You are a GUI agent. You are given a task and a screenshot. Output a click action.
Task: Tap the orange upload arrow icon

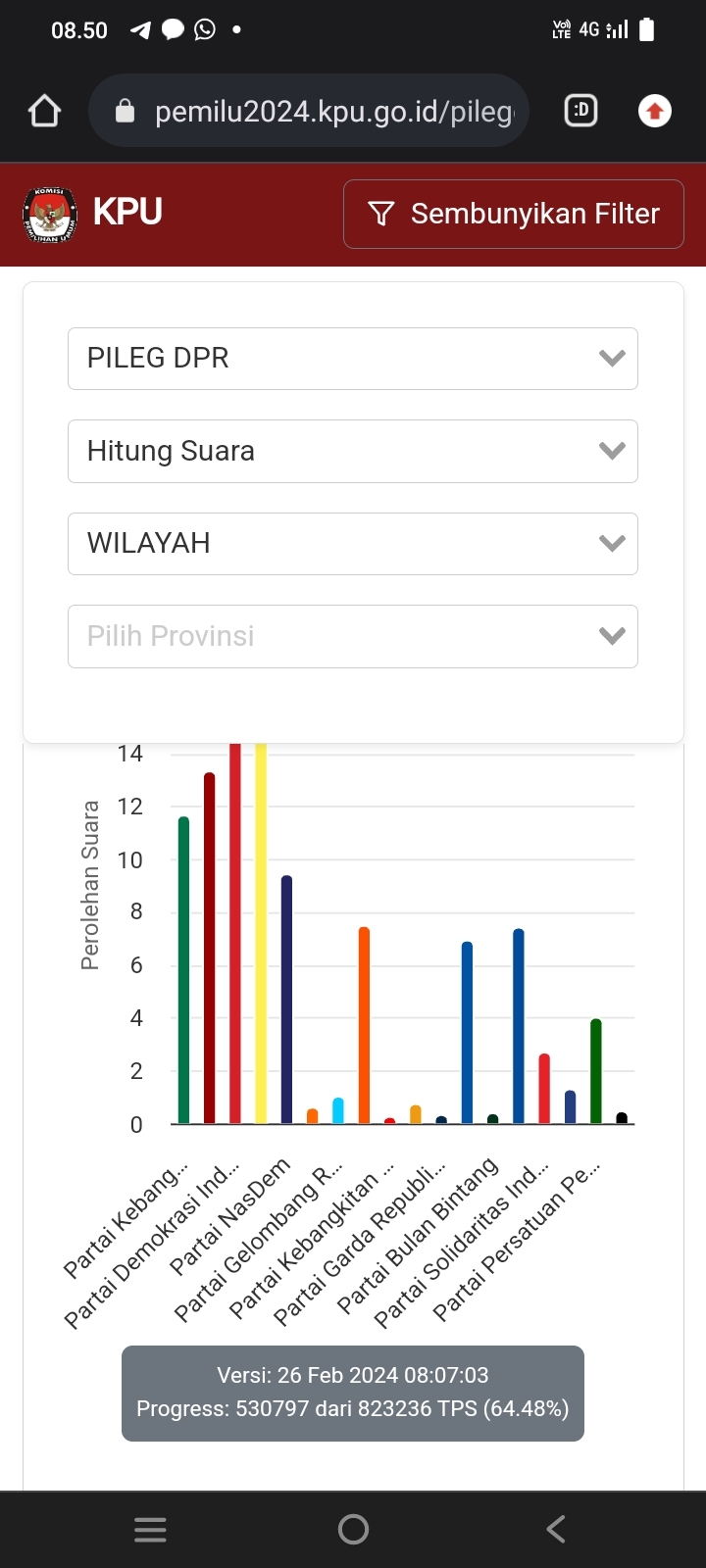coord(654,111)
